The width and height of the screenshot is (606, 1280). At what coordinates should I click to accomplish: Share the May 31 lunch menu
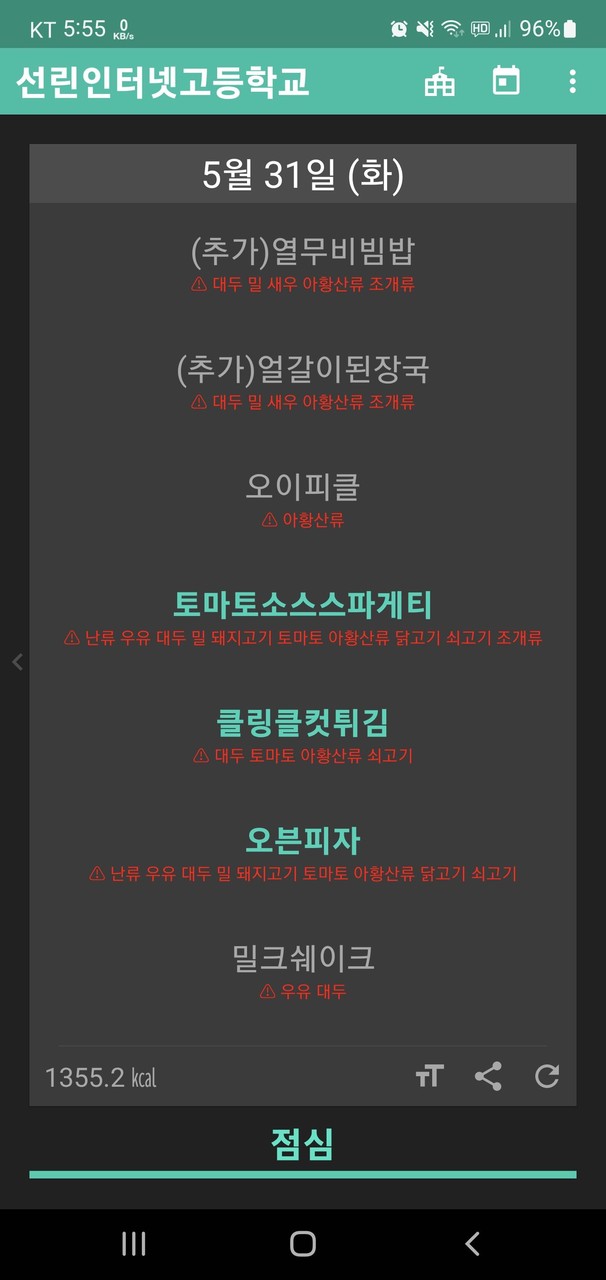click(x=488, y=1076)
